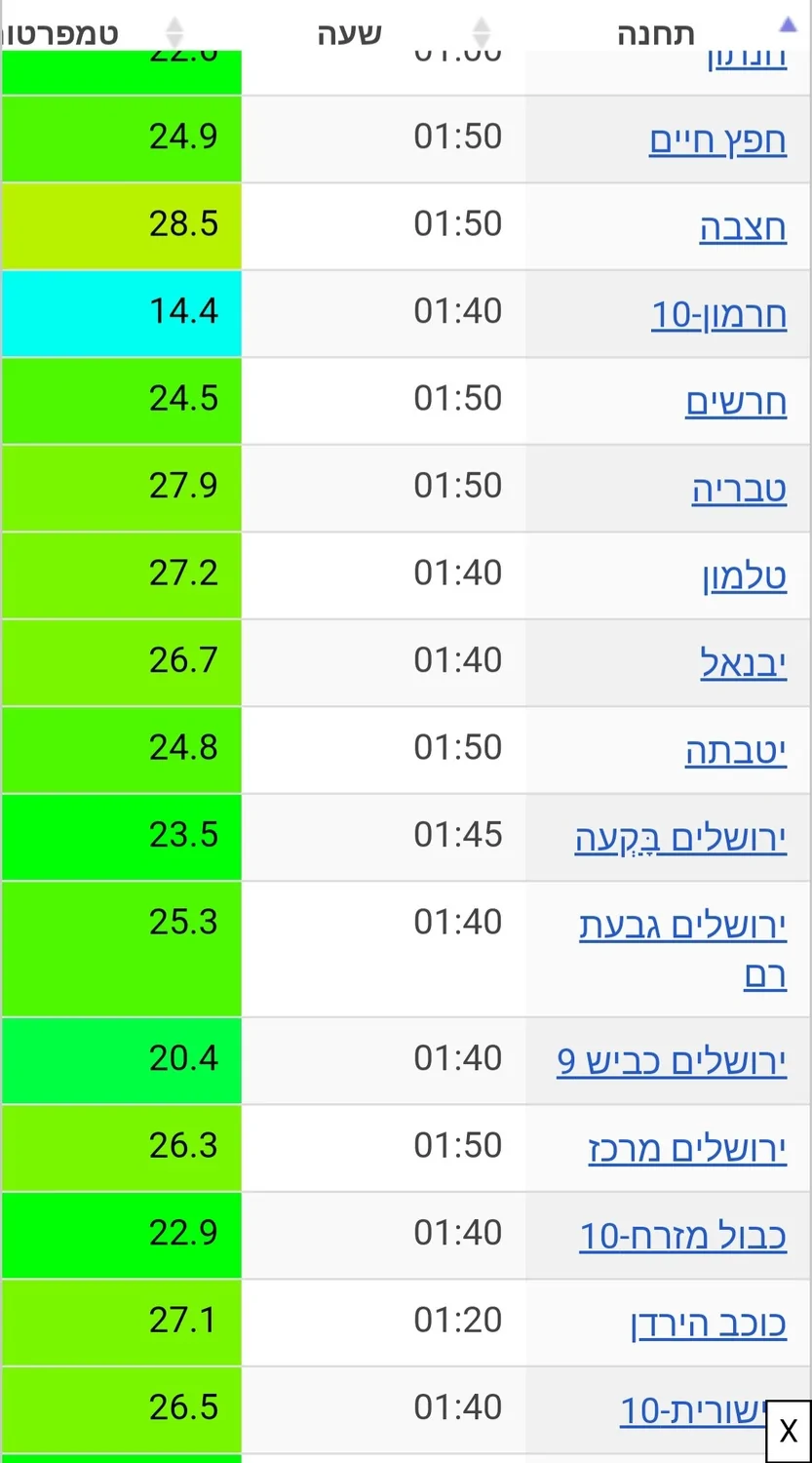Open the כבול מזרח-10 station link
The image size is (812, 1463).
click(x=682, y=1236)
